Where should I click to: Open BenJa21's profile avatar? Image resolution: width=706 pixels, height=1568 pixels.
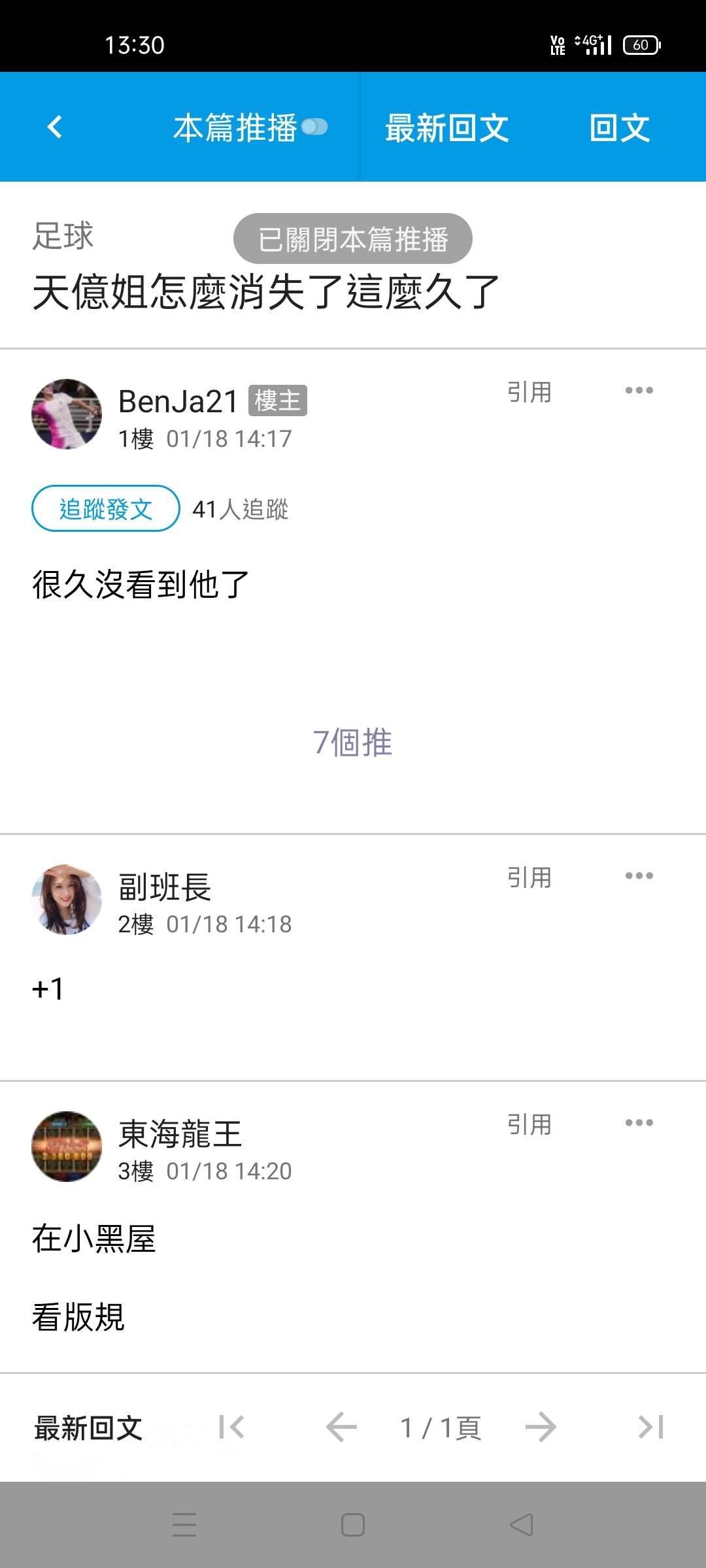click(x=67, y=414)
